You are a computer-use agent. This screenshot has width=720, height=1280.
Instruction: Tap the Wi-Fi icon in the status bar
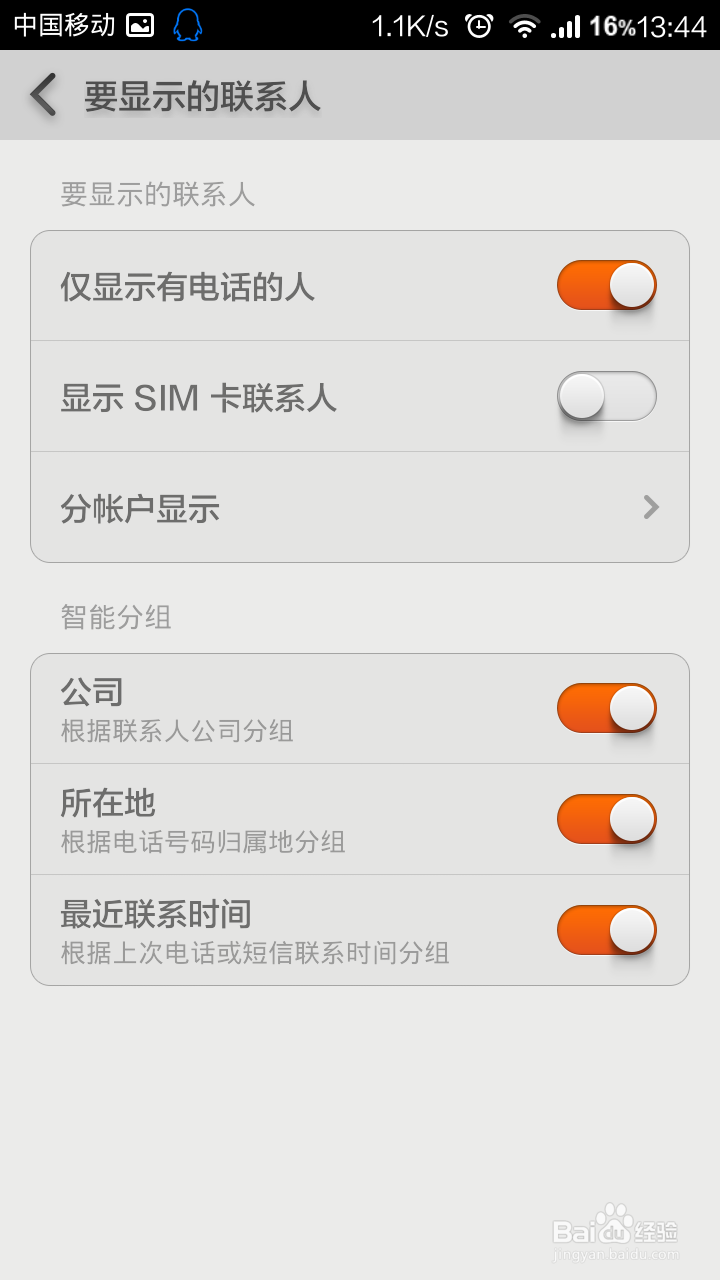[x=525, y=27]
